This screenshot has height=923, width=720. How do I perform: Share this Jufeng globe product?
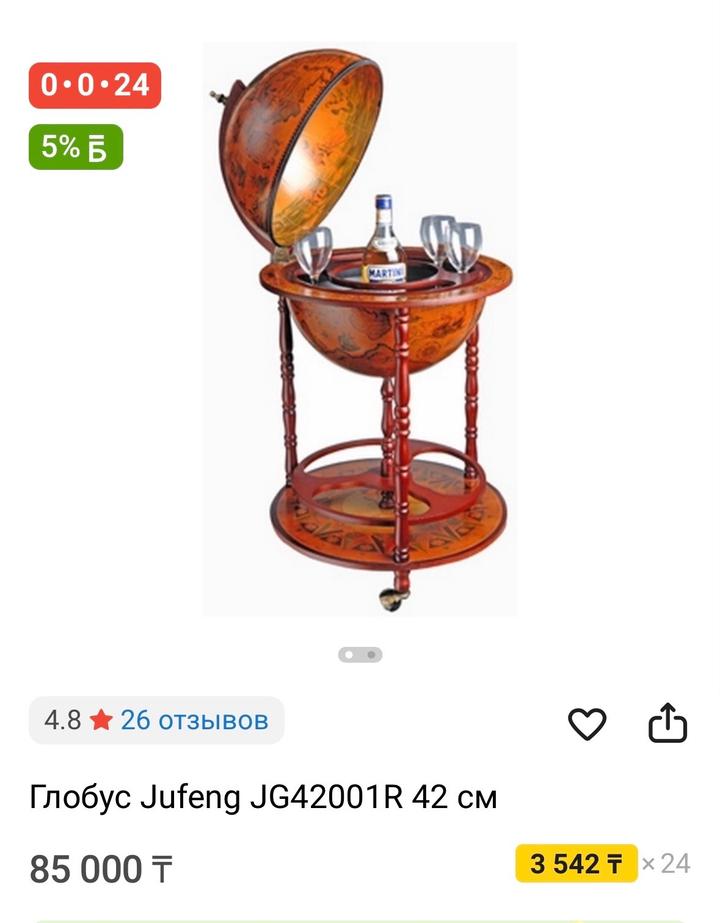pyautogui.click(x=667, y=723)
